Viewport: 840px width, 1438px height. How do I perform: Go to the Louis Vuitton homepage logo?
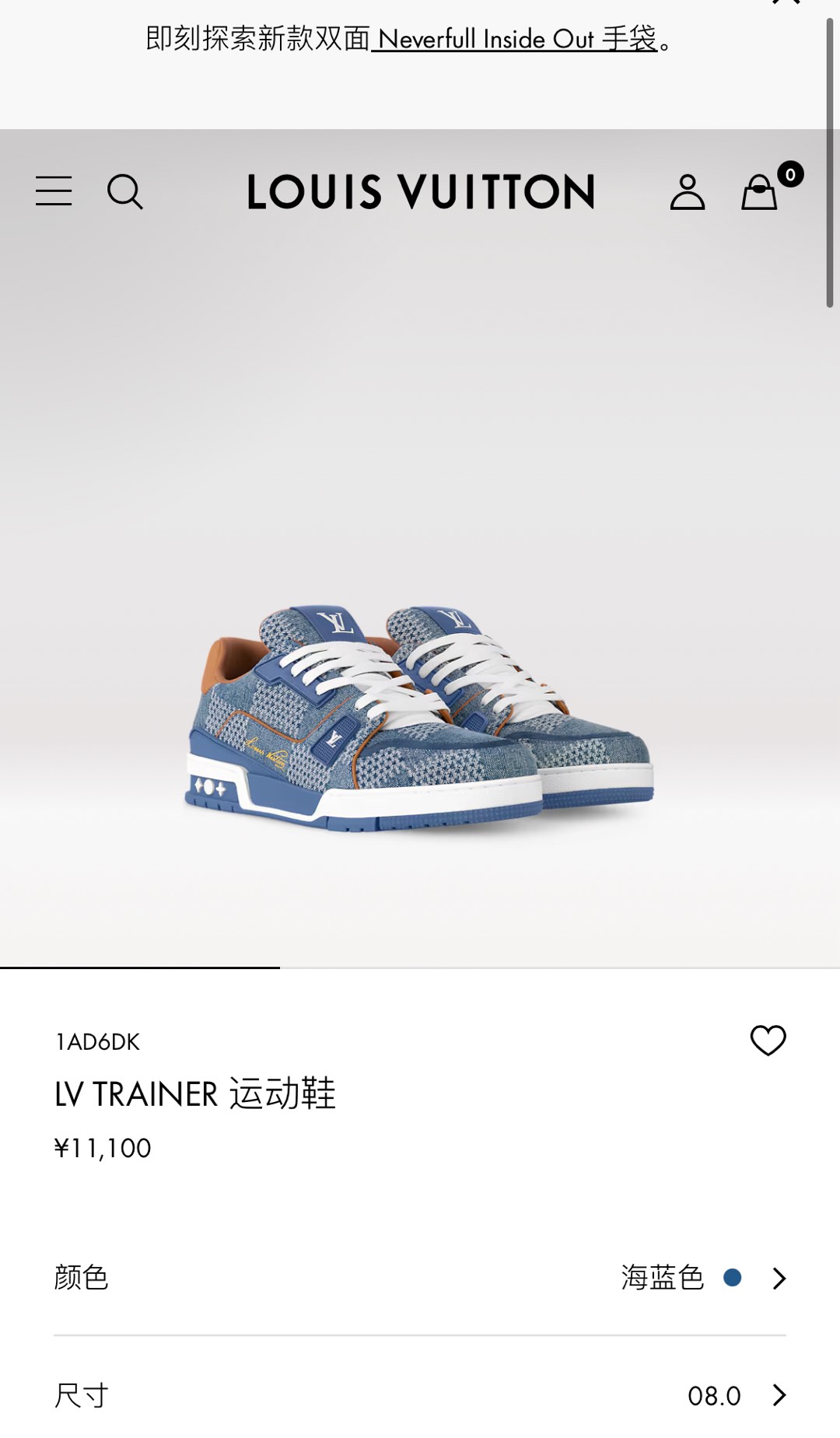tap(421, 192)
